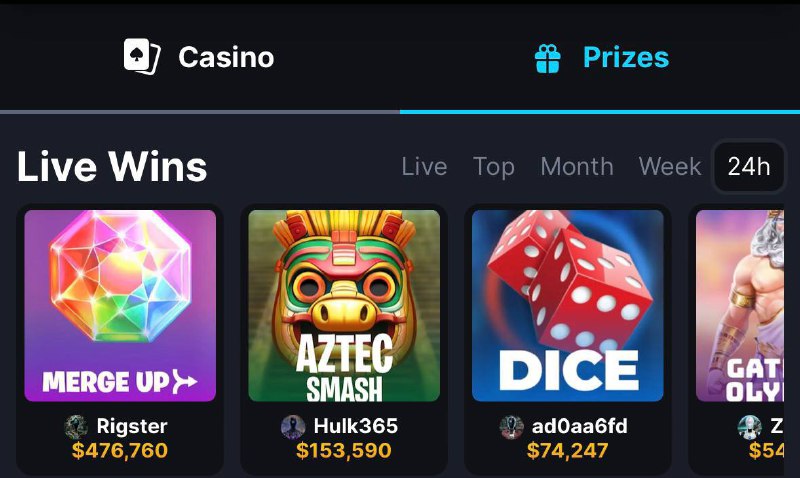Open the Aztec Smash game card
800x478 pixels.
[x=344, y=305]
